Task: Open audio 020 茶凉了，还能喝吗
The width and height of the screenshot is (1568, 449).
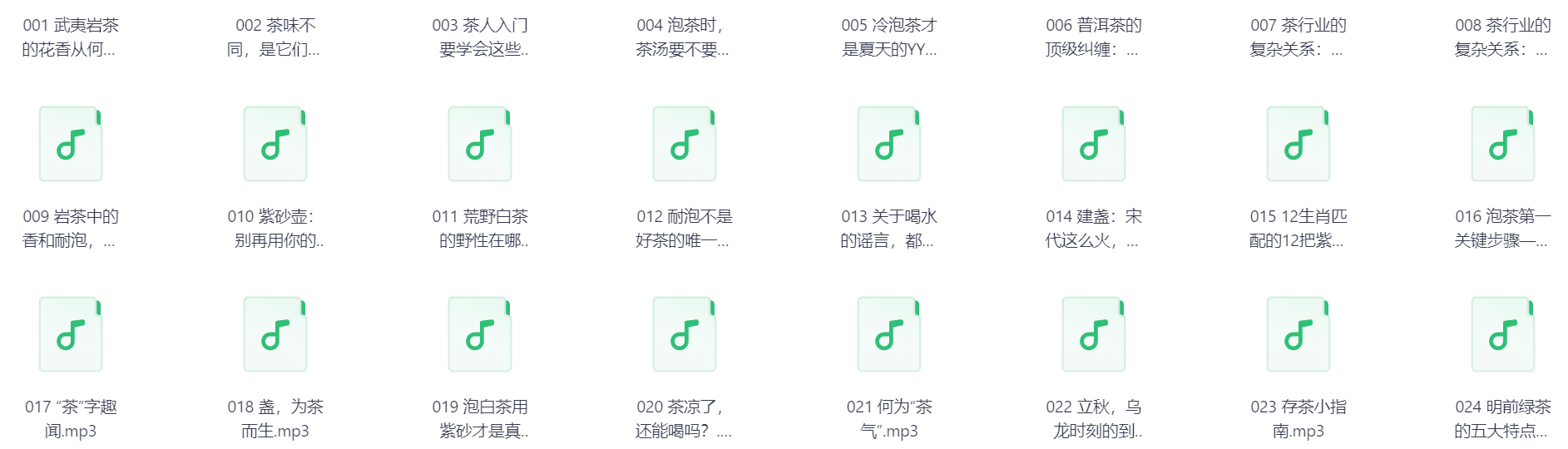Action: 685,334
